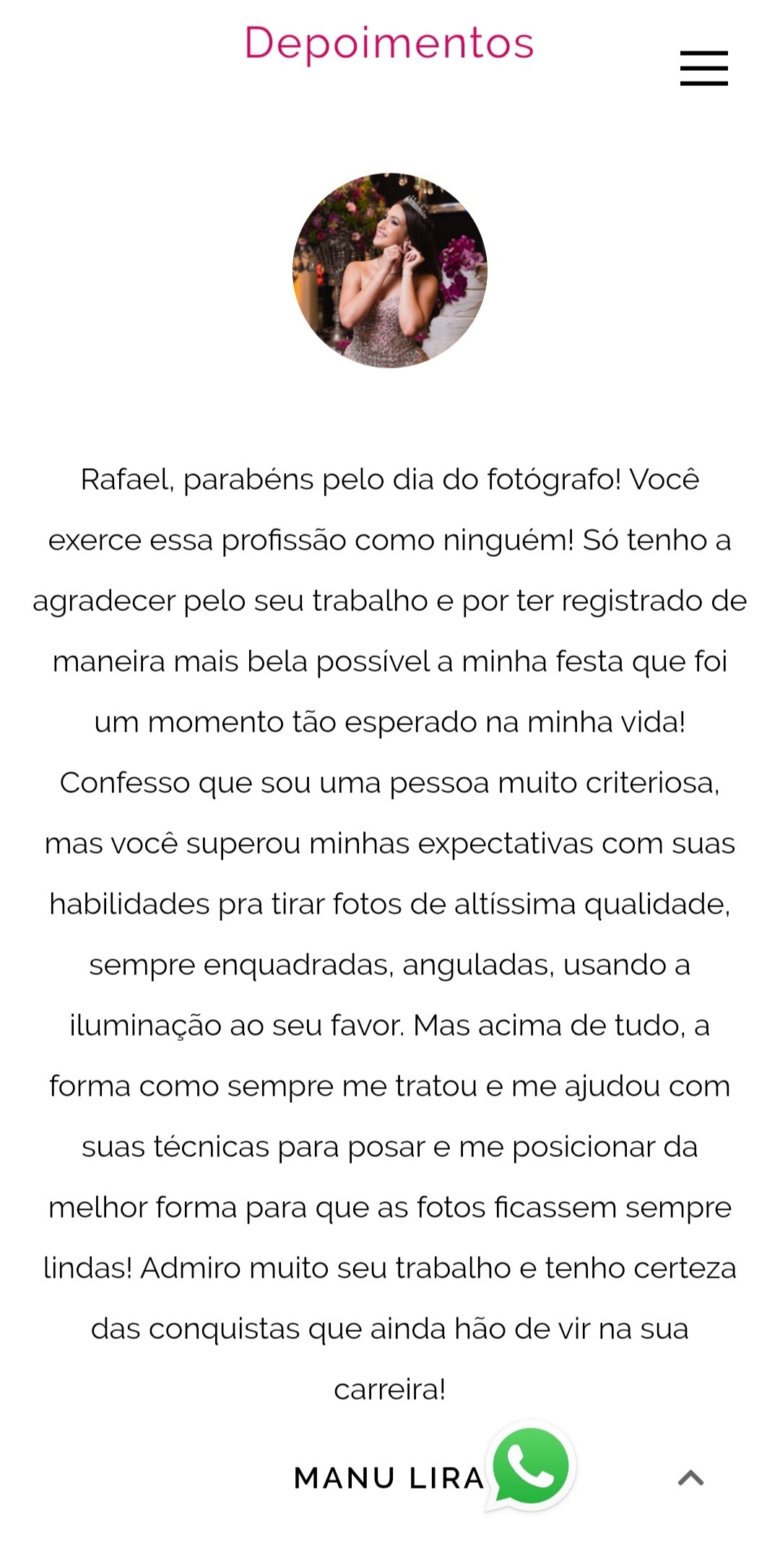Open the hamburger navigation menu

703,69
